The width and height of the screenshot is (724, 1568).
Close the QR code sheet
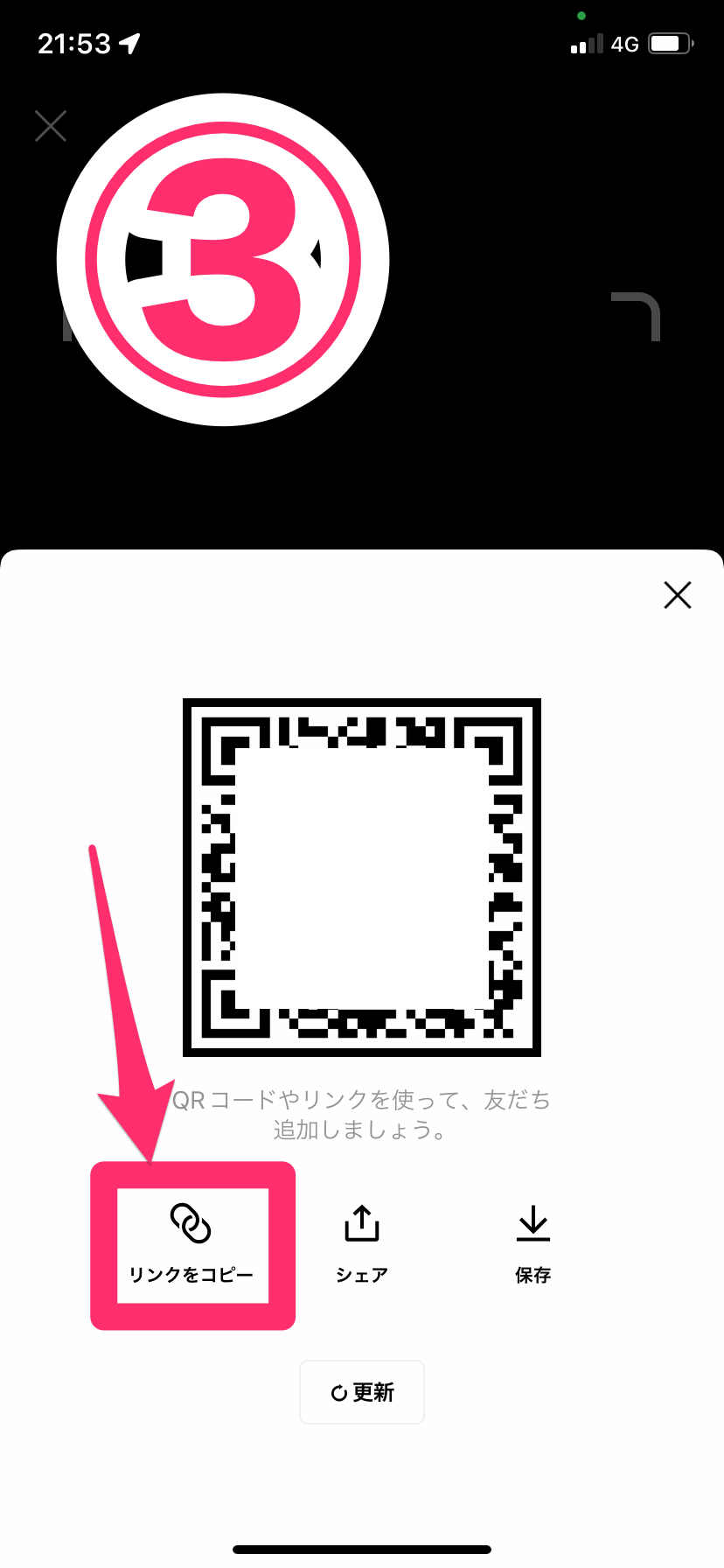677,595
